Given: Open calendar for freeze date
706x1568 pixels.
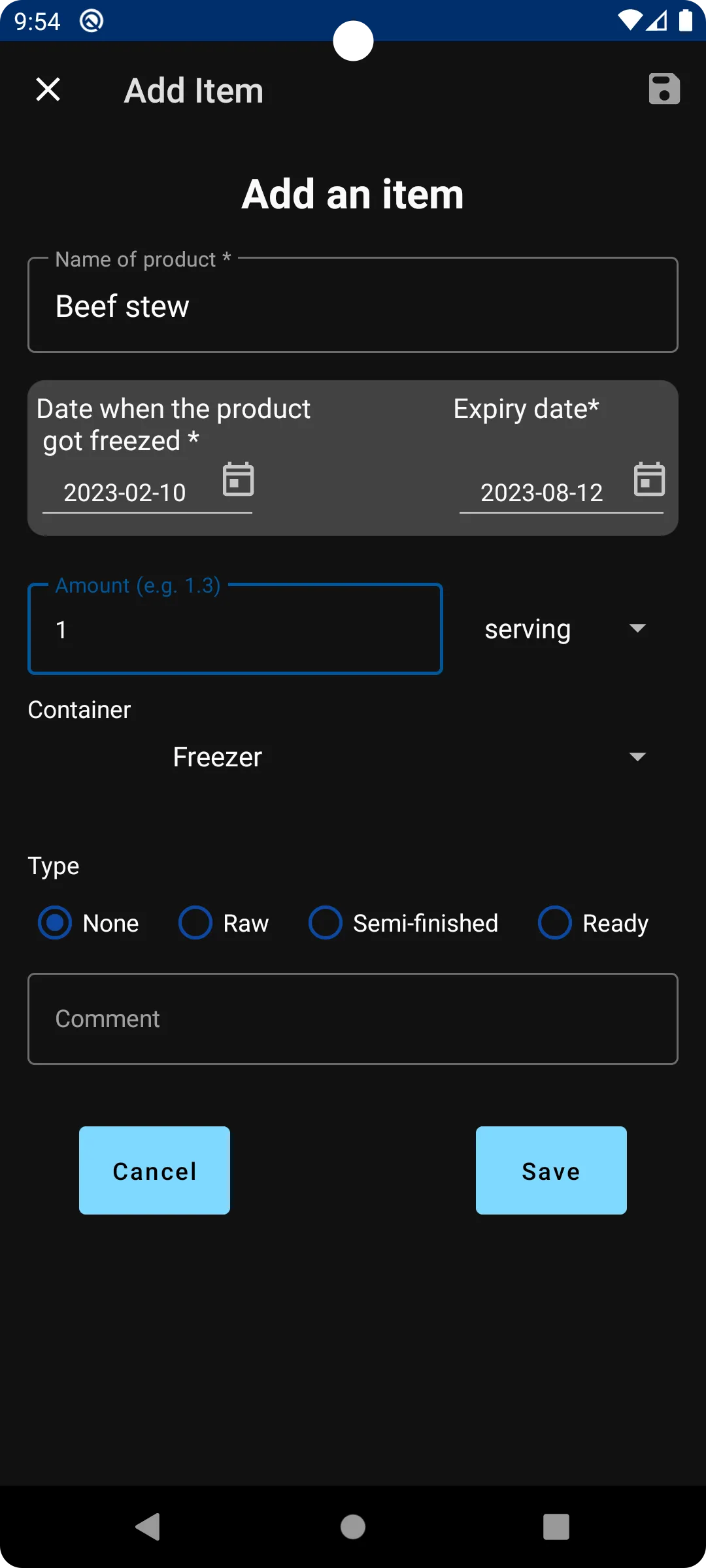Looking at the screenshot, I should pyautogui.click(x=238, y=480).
